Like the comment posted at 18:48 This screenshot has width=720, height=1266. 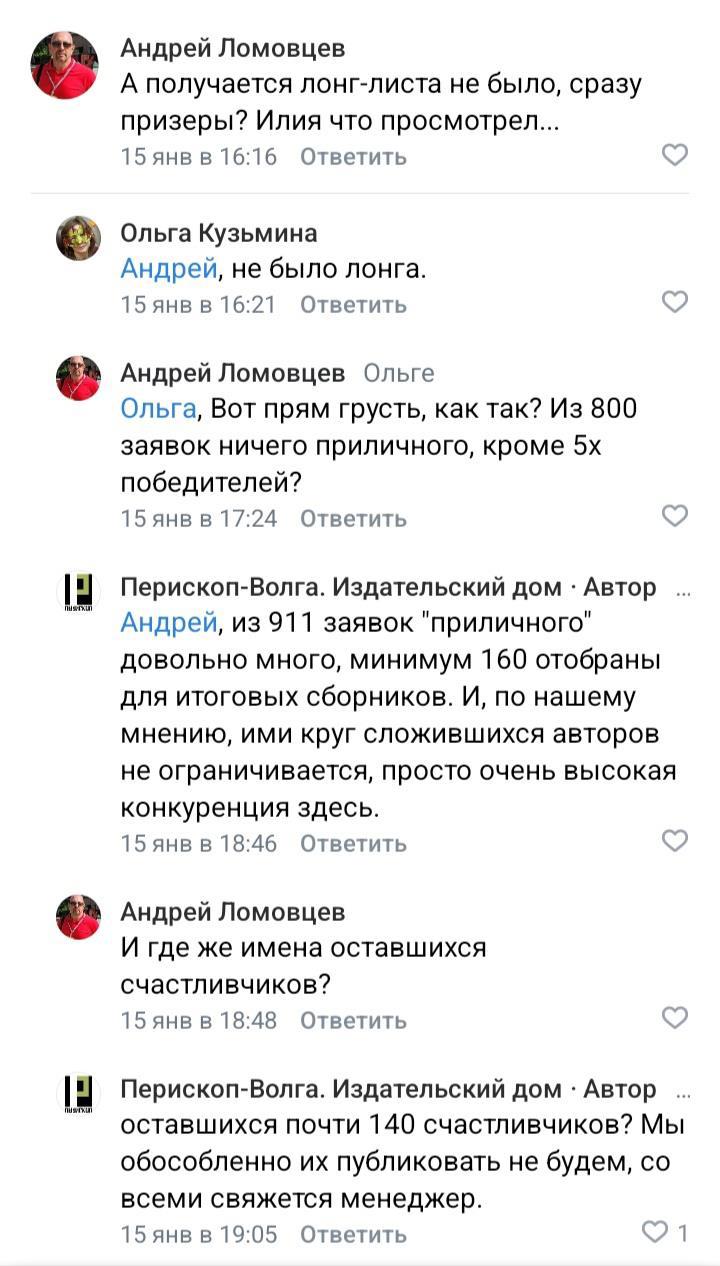click(676, 1018)
